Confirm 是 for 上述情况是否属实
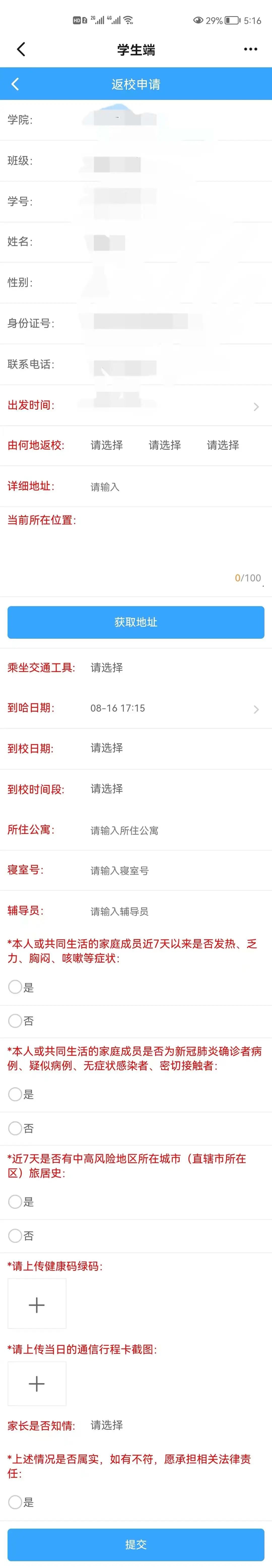 (x=15, y=1502)
